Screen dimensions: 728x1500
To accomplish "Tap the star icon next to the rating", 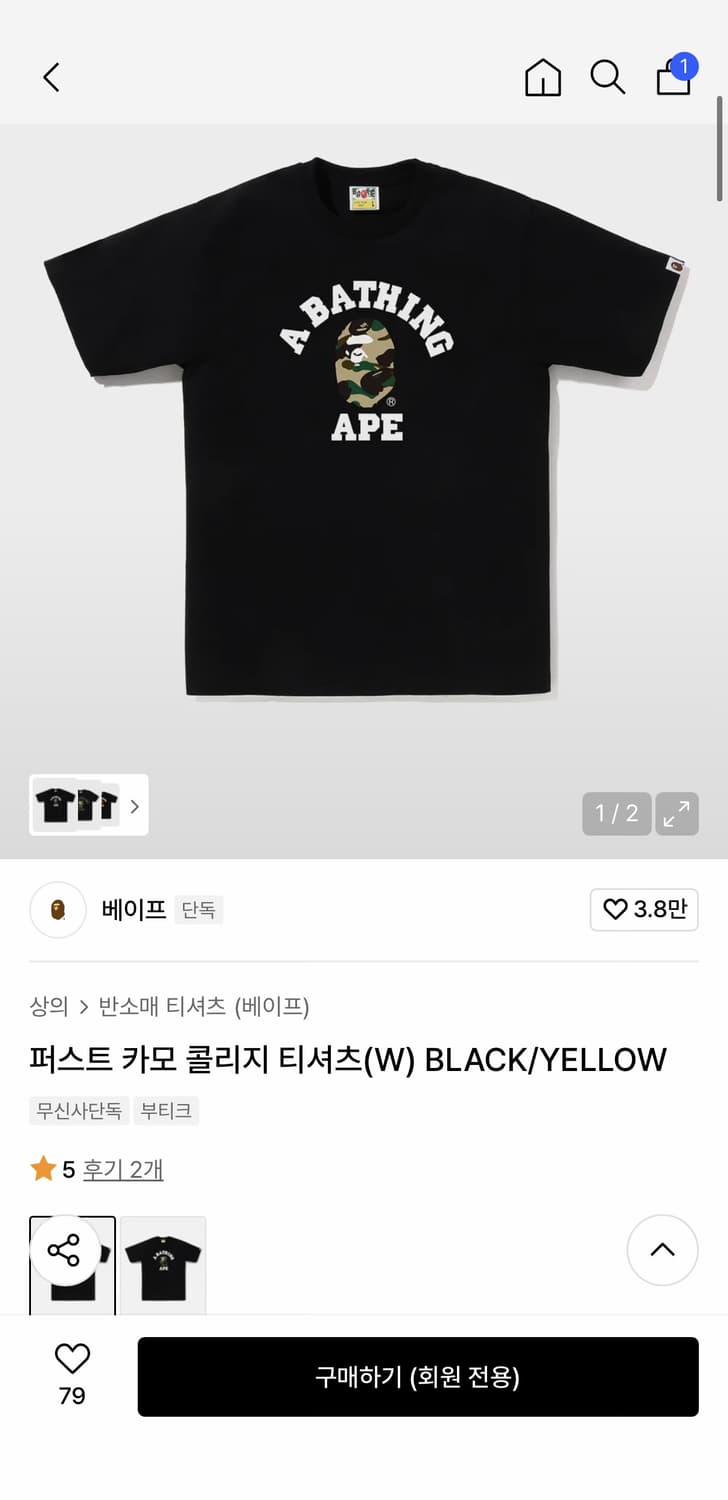I will click(44, 1168).
